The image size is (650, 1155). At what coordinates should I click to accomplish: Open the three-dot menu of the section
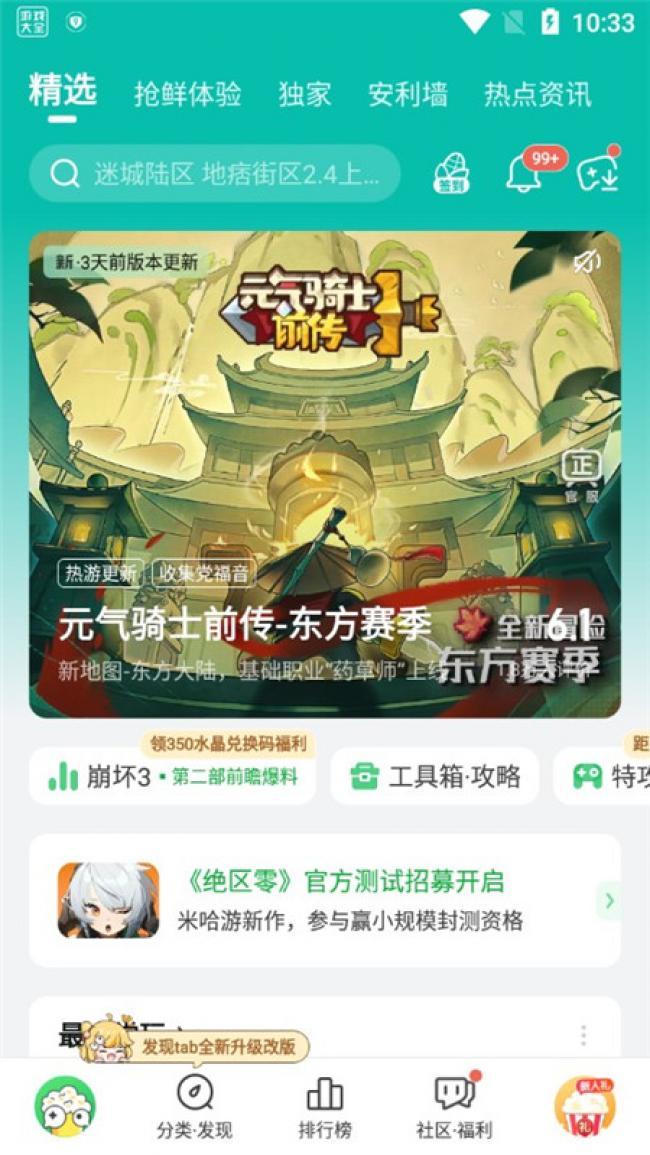click(584, 1035)
